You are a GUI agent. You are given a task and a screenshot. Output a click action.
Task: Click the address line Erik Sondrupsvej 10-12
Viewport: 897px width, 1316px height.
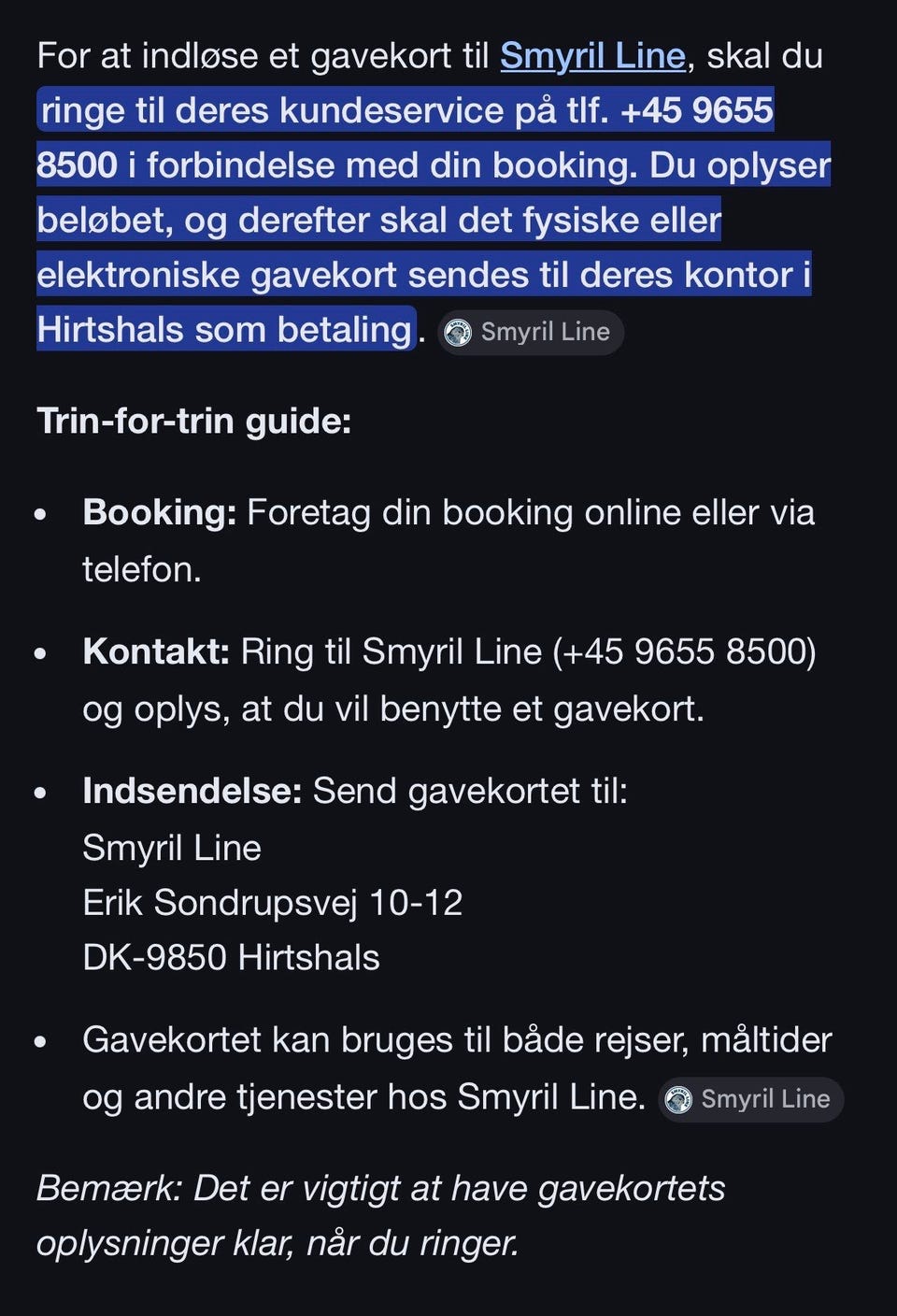273,903
